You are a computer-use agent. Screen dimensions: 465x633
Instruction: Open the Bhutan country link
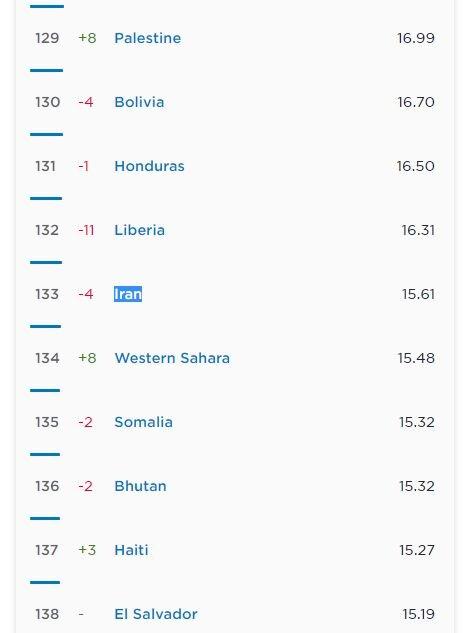[x=140, y=486]
